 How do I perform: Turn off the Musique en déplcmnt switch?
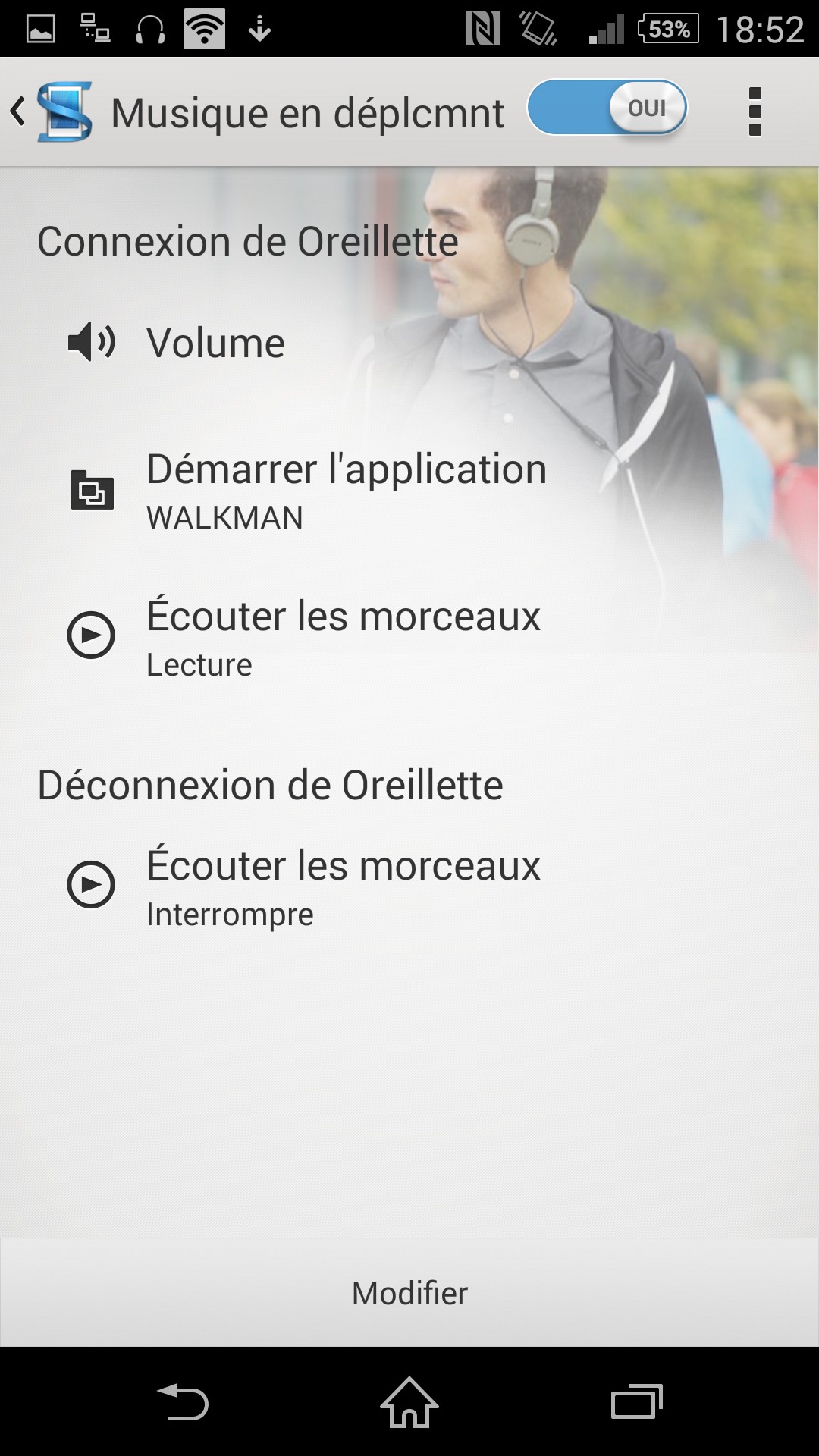click(607, 108)
